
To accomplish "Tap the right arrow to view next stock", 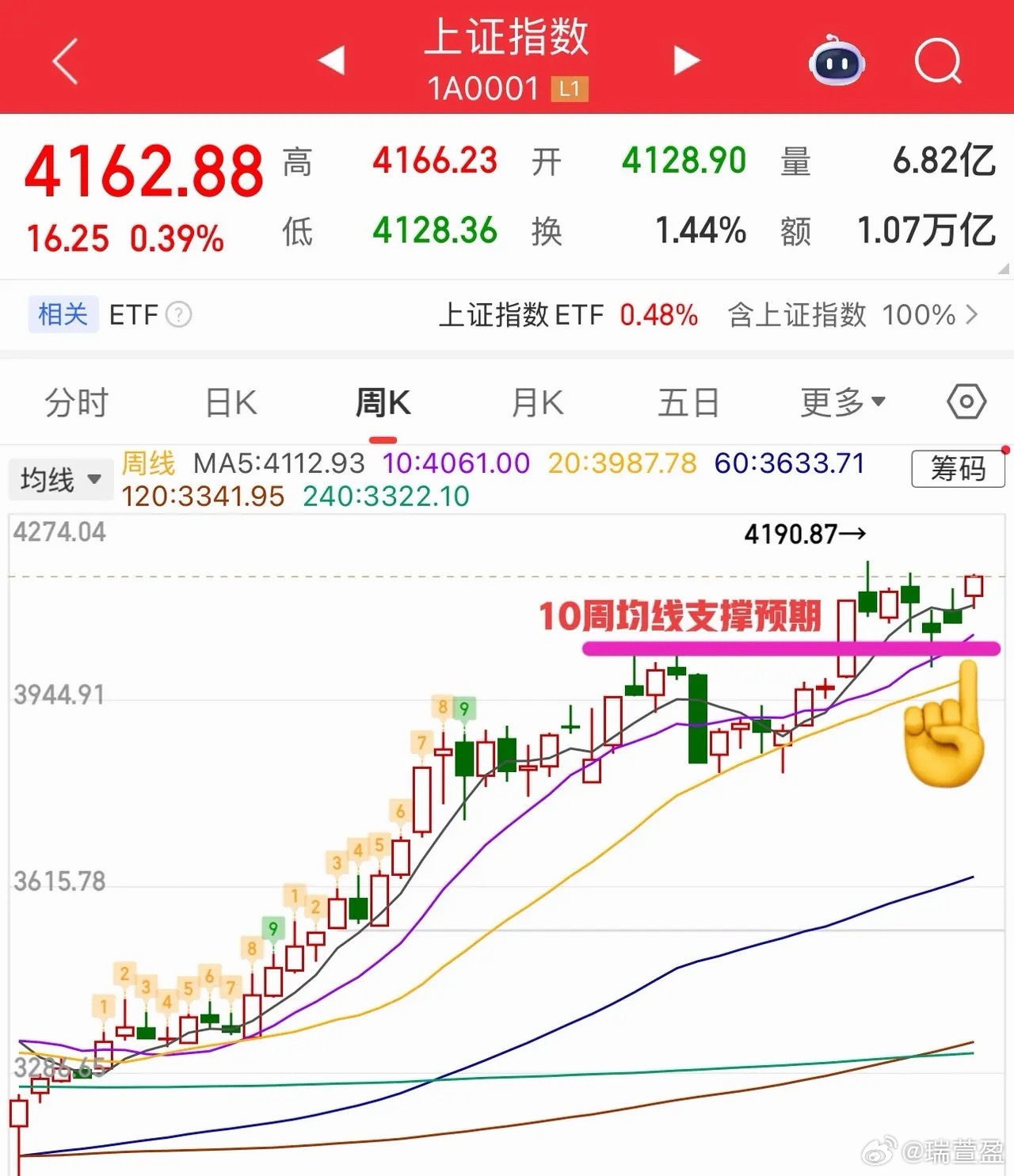I will (x=686, y=59).
